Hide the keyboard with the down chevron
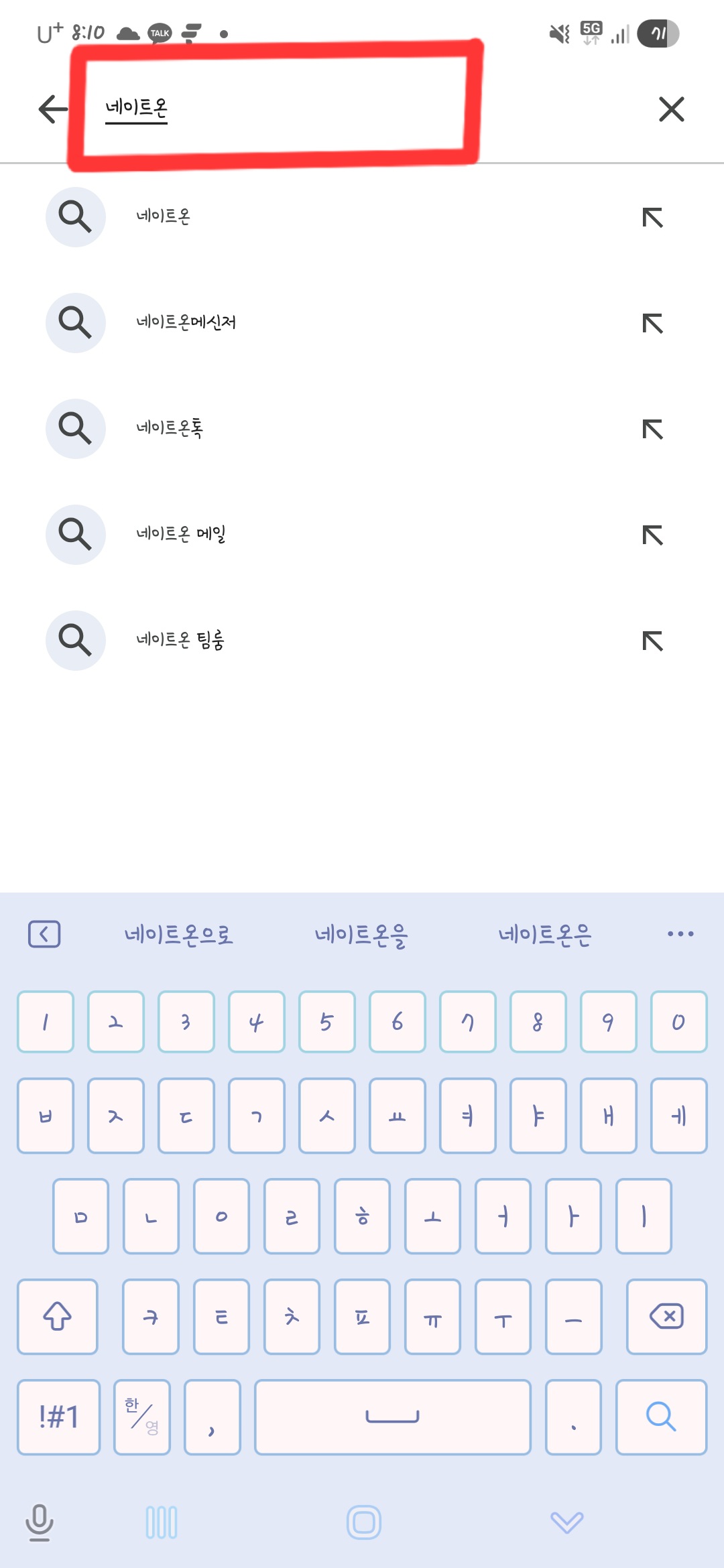The image size is (724, 1568). point(566,1522)
